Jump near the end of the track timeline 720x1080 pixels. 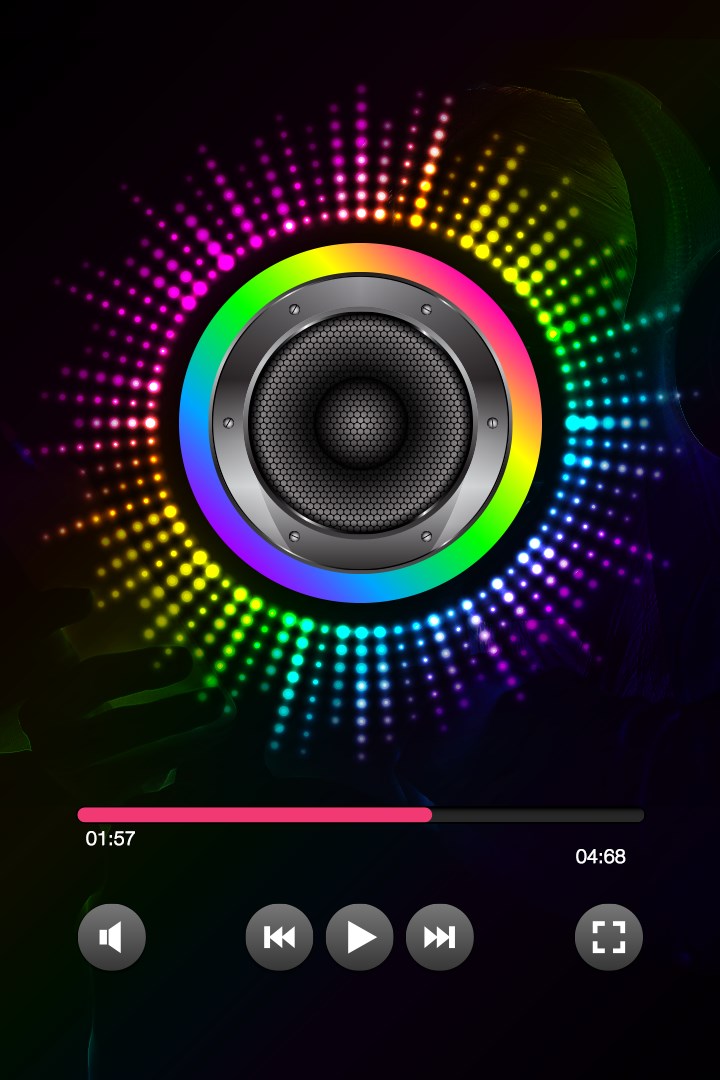tap(620, 815)
